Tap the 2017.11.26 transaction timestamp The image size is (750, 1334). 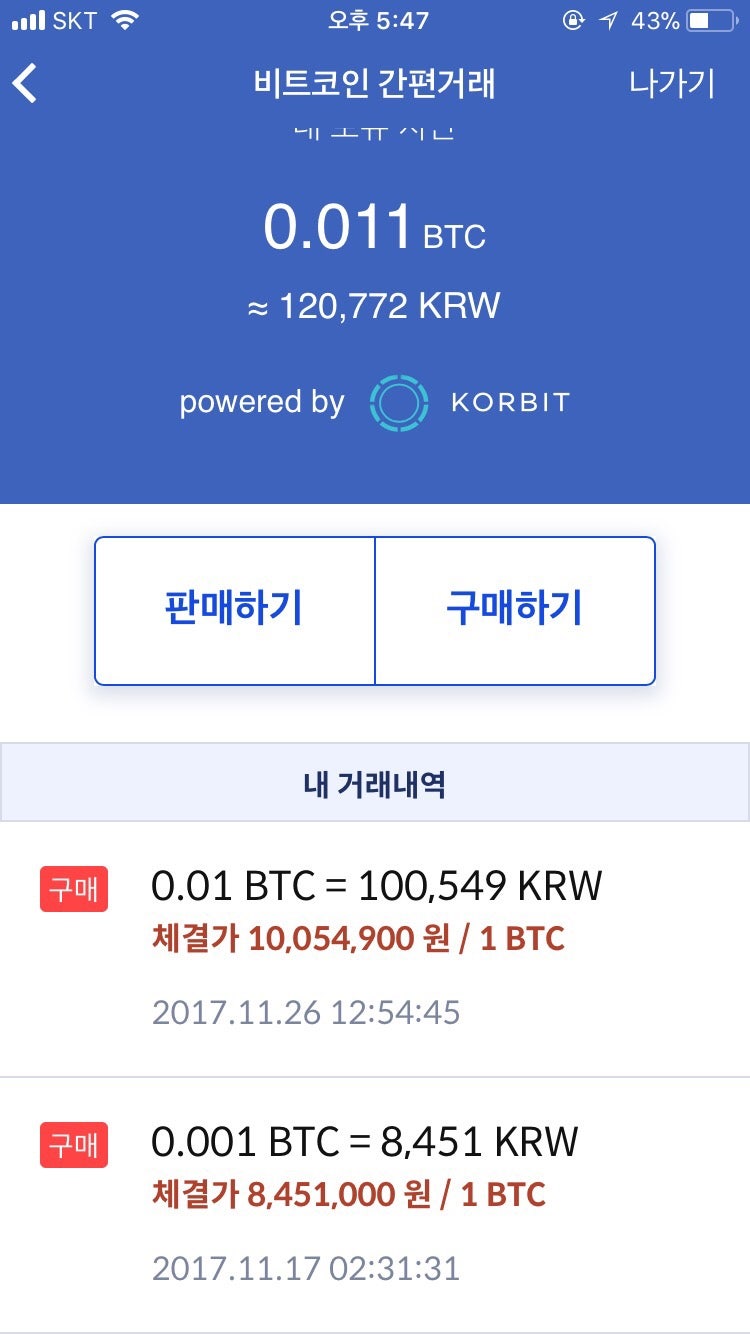coord(305,1012)
